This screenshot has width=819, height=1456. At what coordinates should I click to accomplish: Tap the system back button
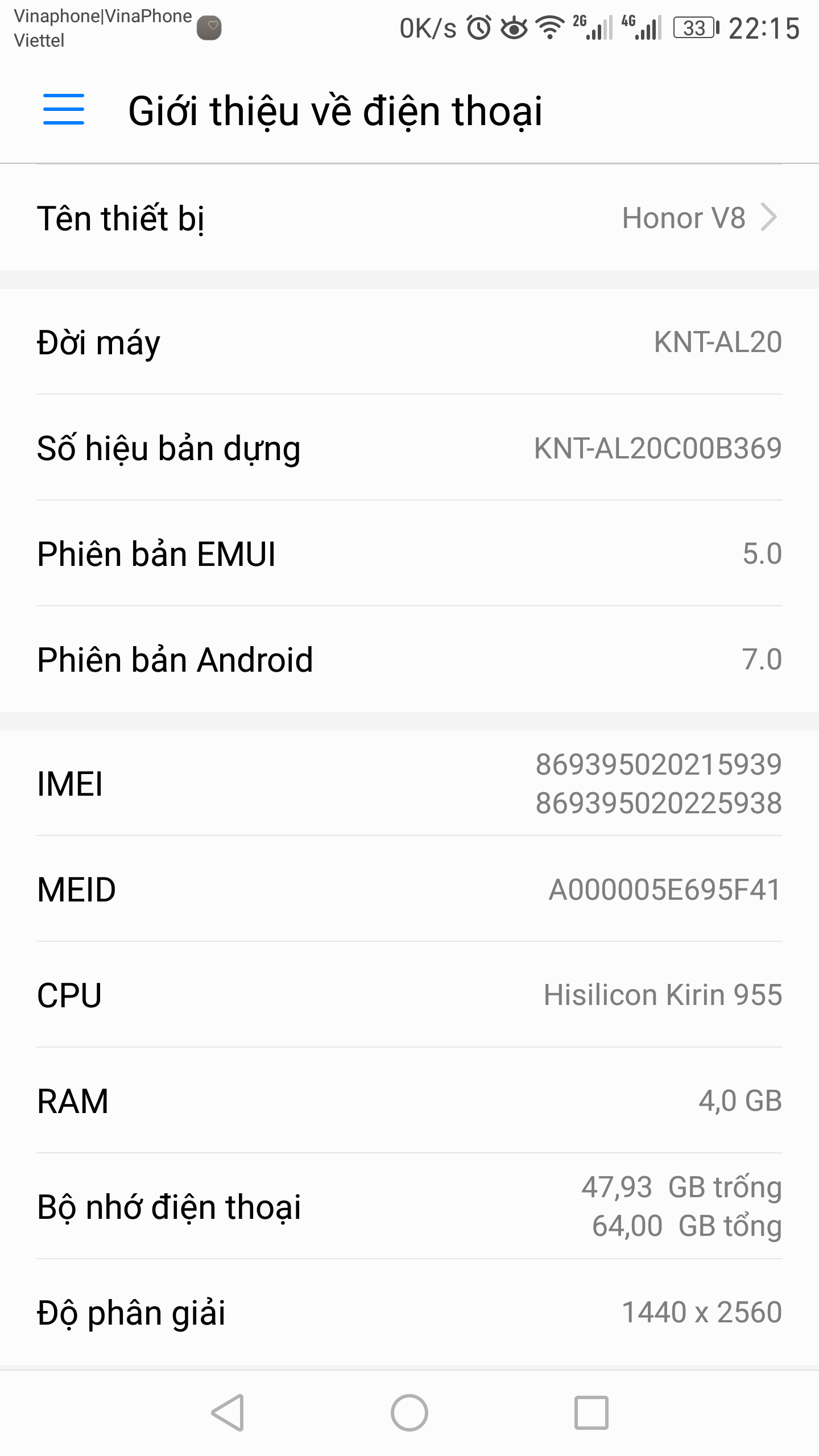click(228, 1412)
